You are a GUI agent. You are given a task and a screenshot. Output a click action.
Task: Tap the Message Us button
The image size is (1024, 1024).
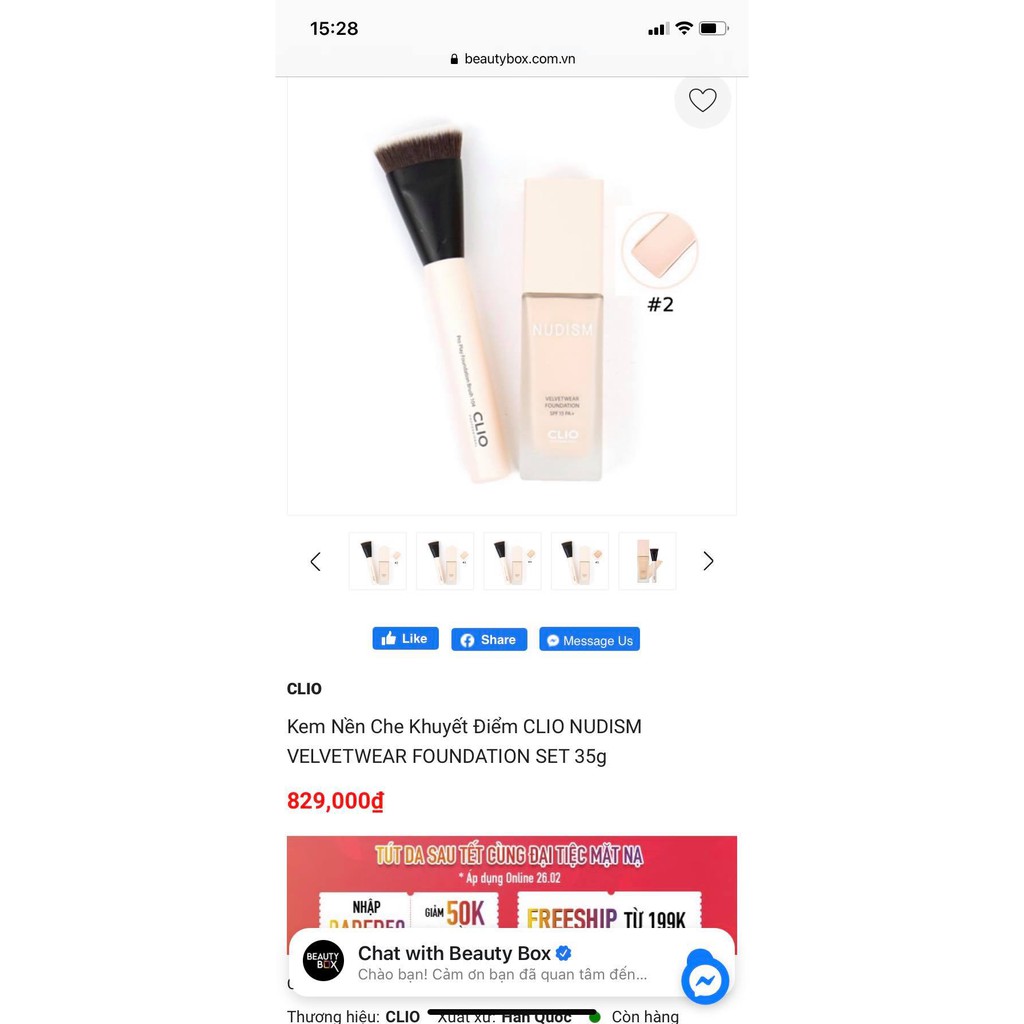coord(589,640)
